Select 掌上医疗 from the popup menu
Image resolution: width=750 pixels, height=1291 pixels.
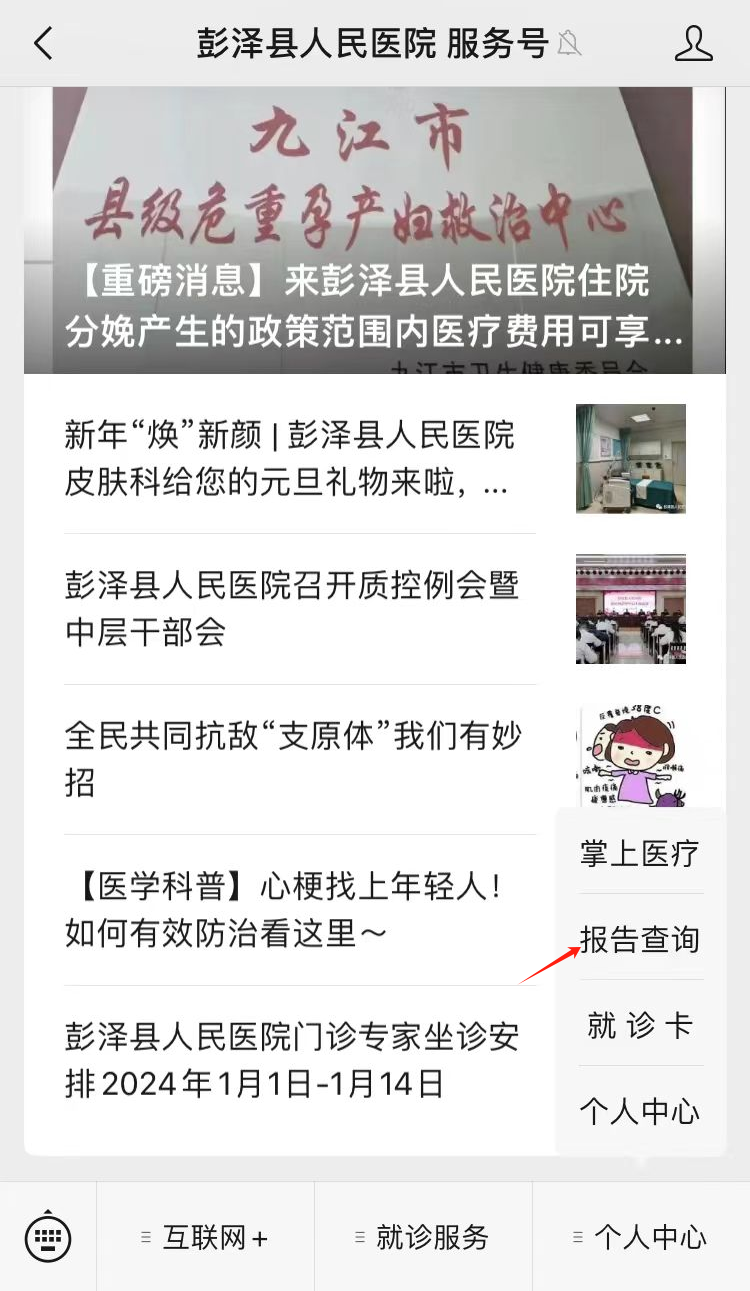coord(640,853)
